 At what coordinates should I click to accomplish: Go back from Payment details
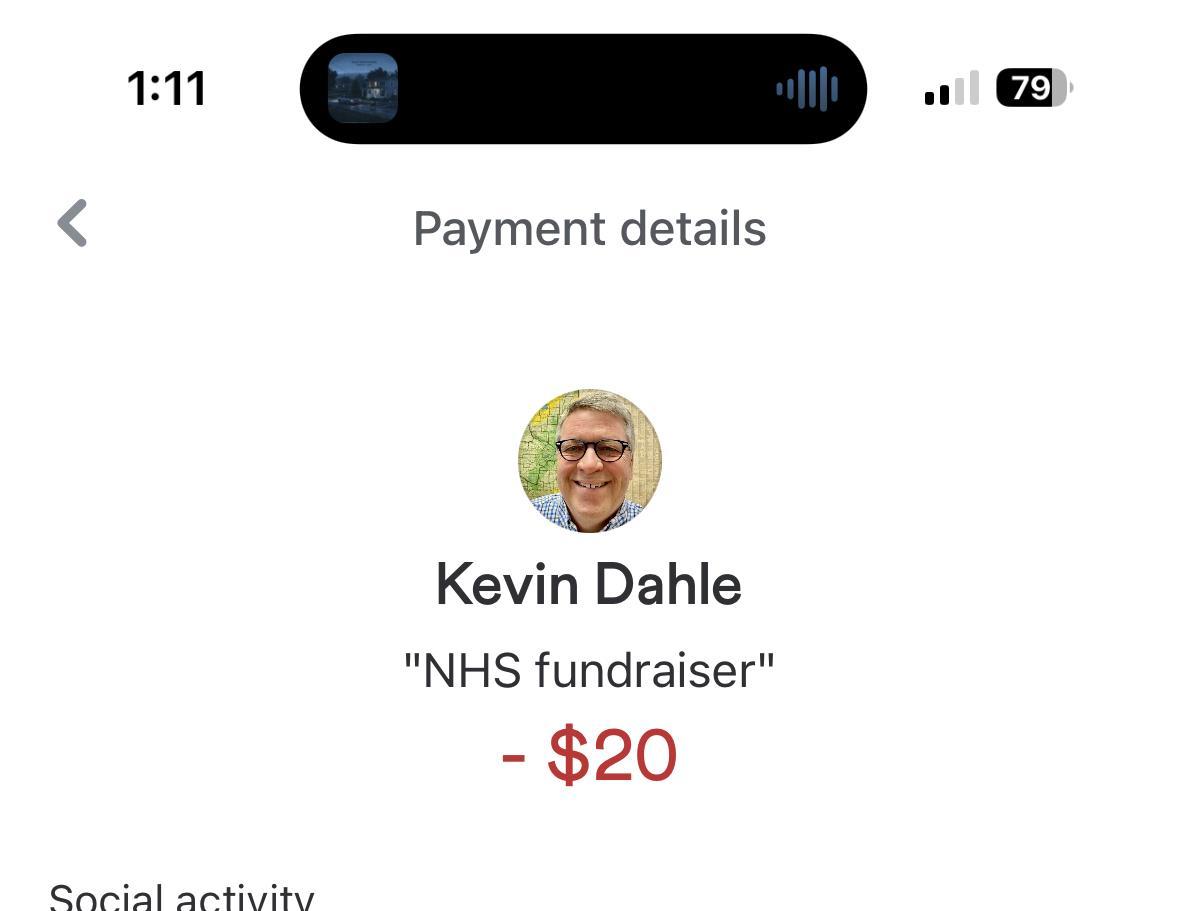pos(73,222)
